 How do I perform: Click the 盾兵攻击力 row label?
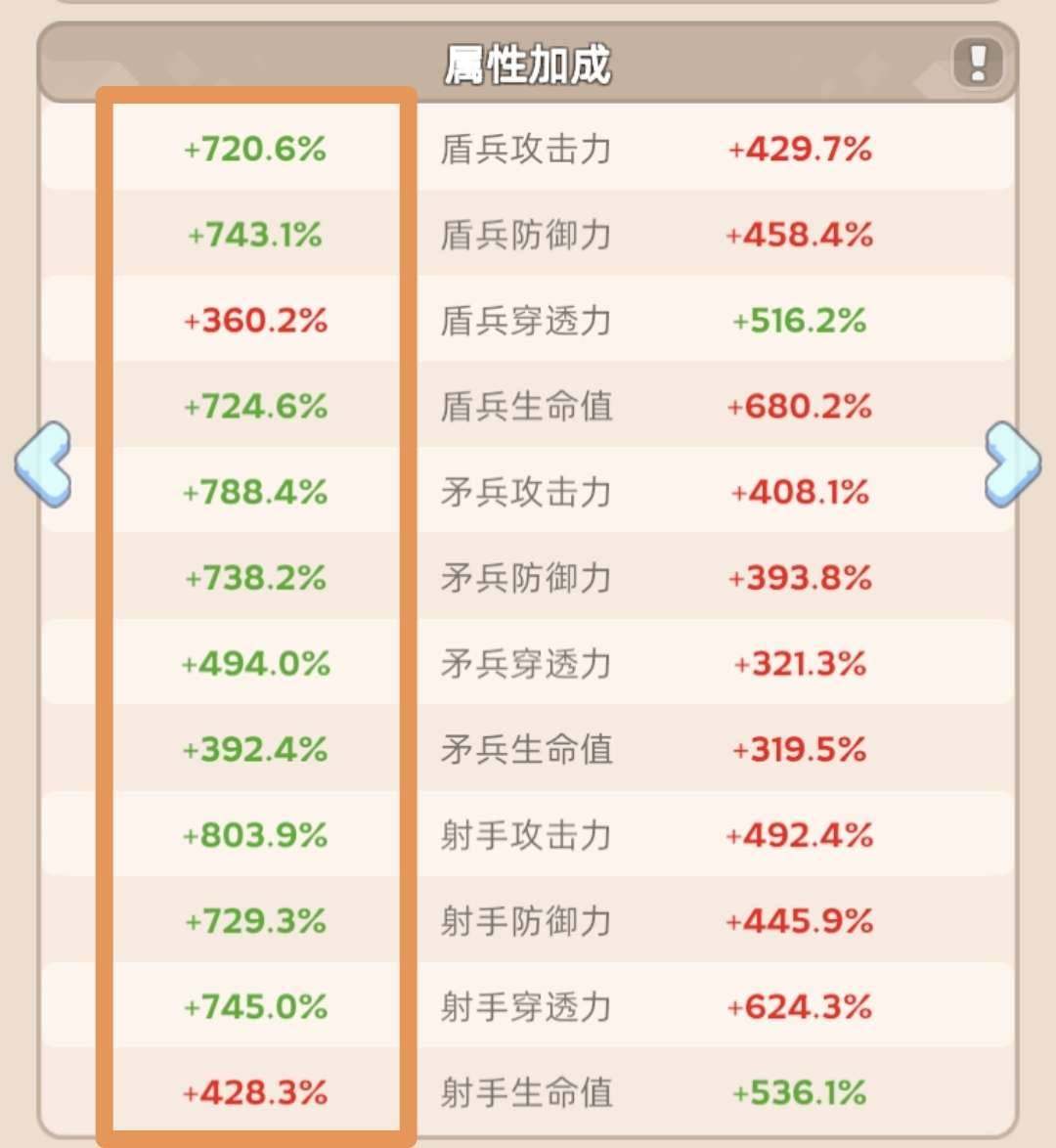pos(526,149)
